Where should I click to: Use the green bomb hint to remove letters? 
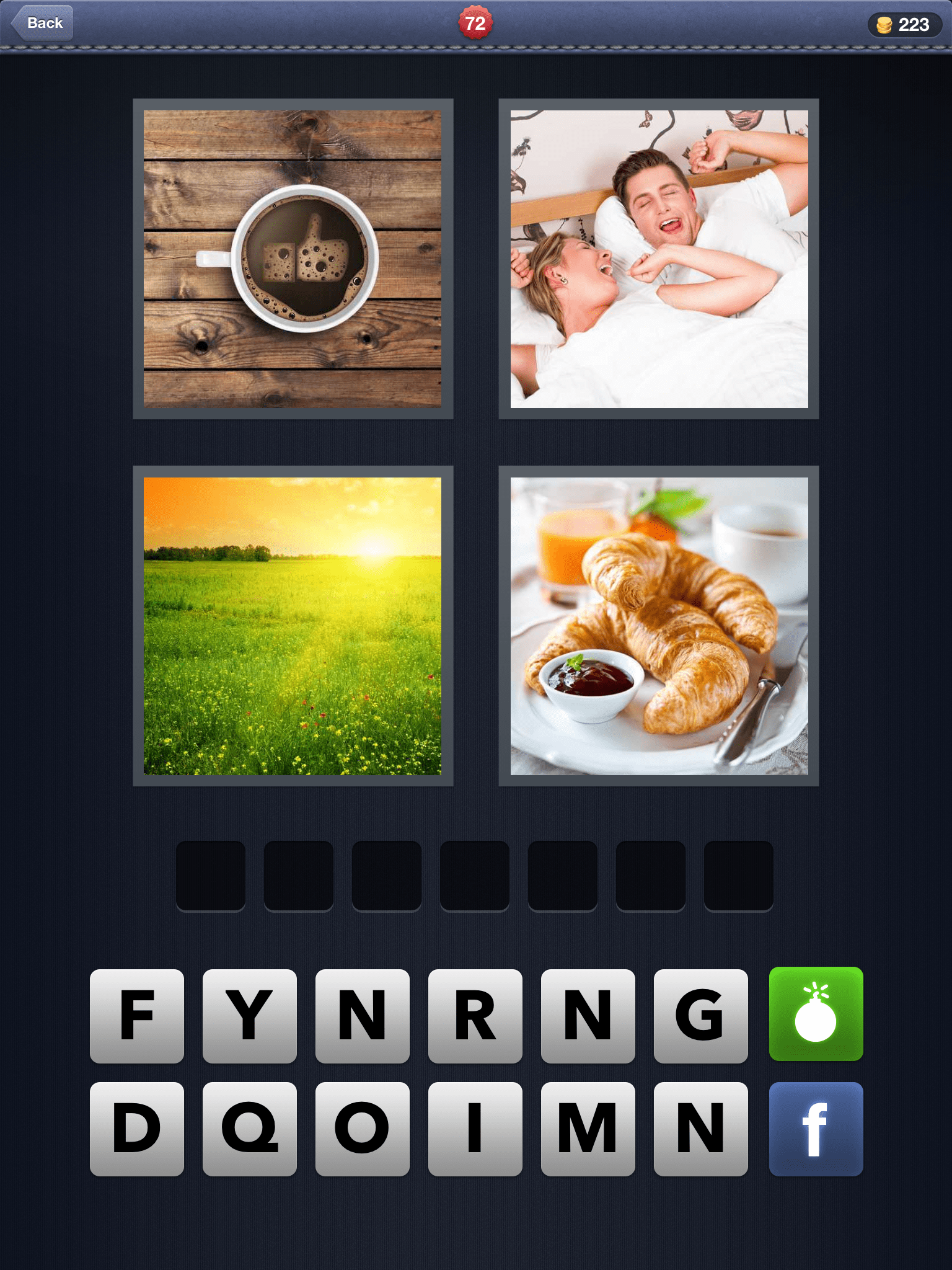[x=816, y=1014]
